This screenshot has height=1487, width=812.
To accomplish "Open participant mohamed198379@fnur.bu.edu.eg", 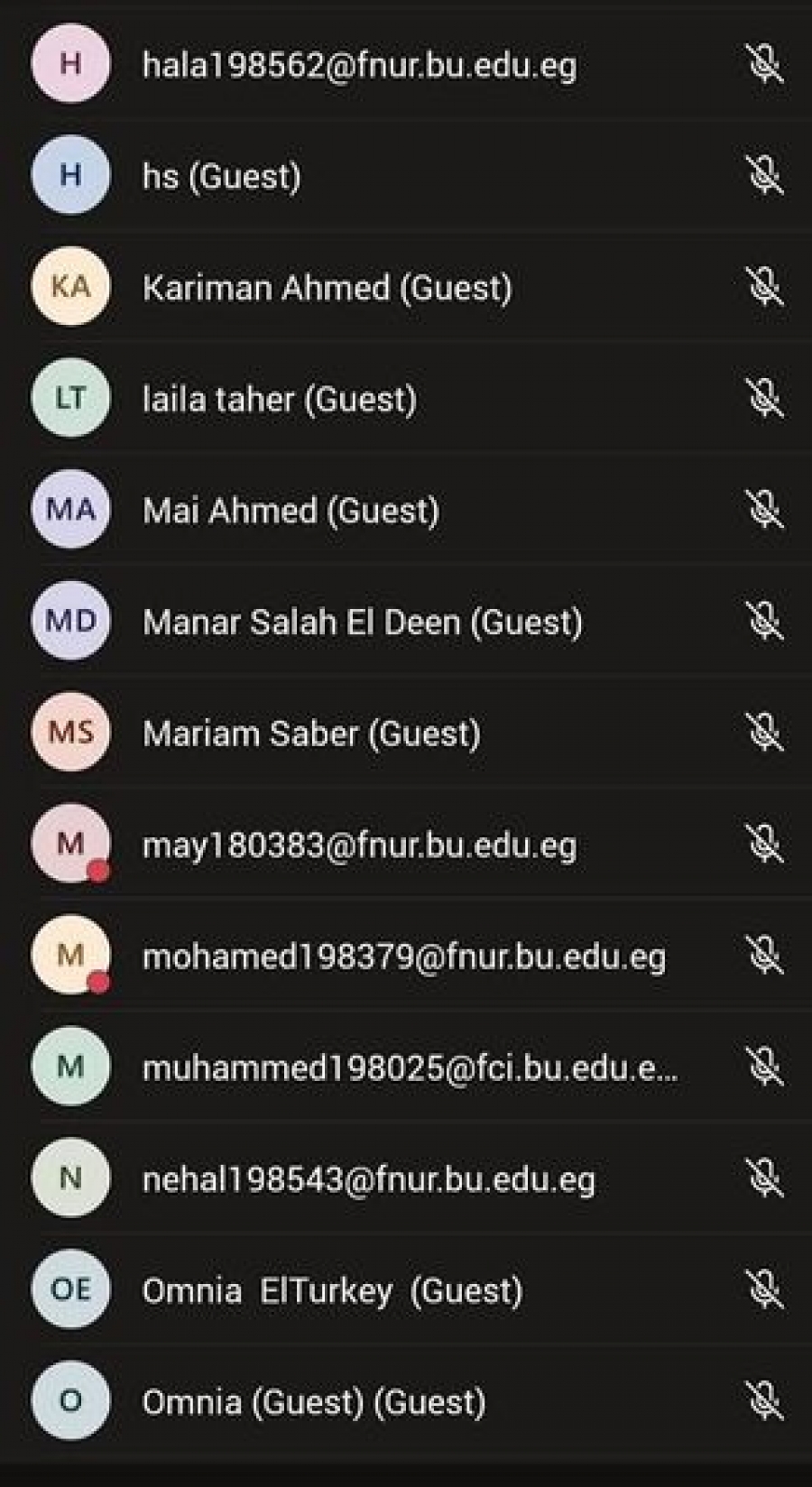I will [404, 956].
